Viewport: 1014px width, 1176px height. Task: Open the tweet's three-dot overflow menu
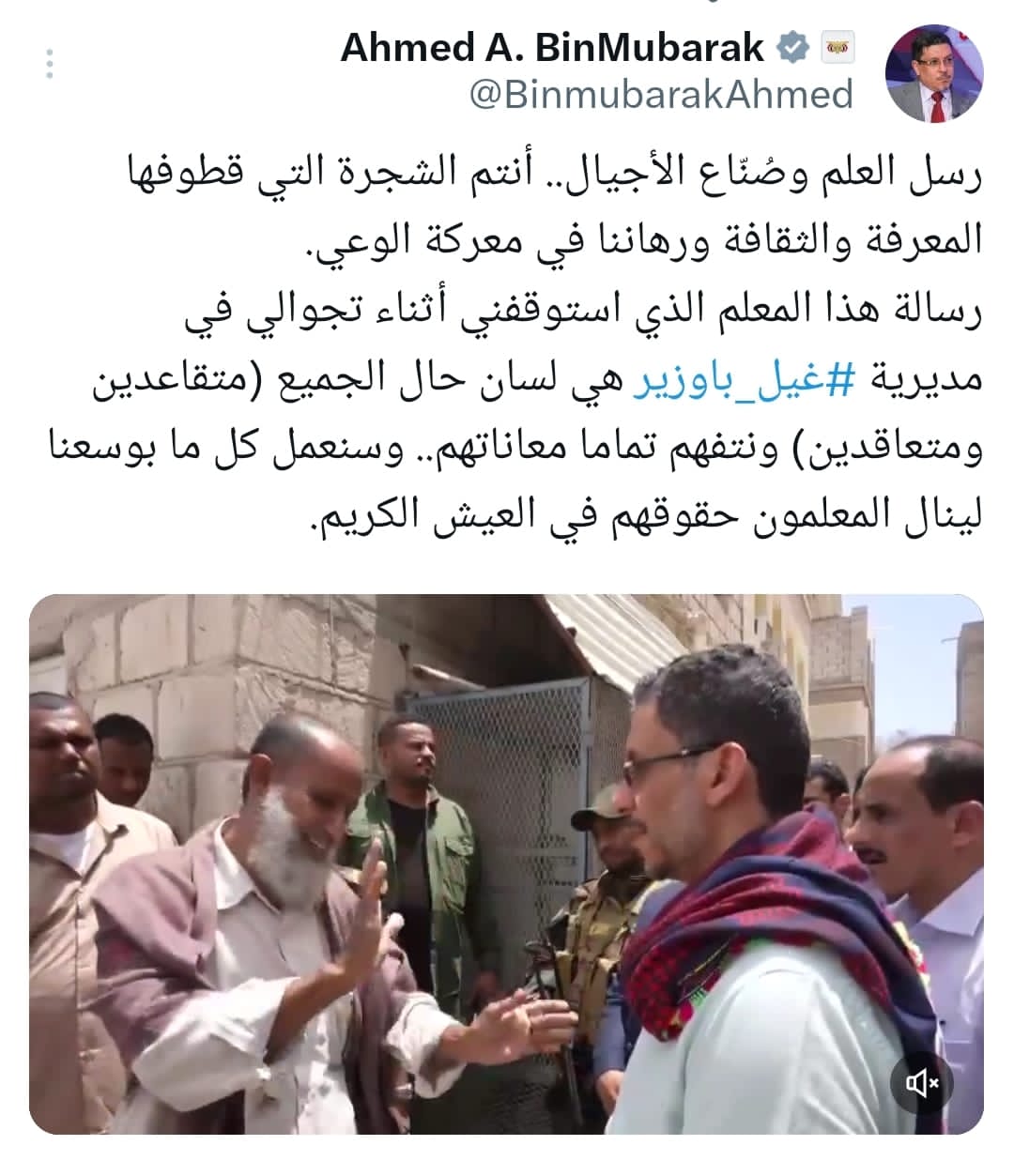point(49,63)
